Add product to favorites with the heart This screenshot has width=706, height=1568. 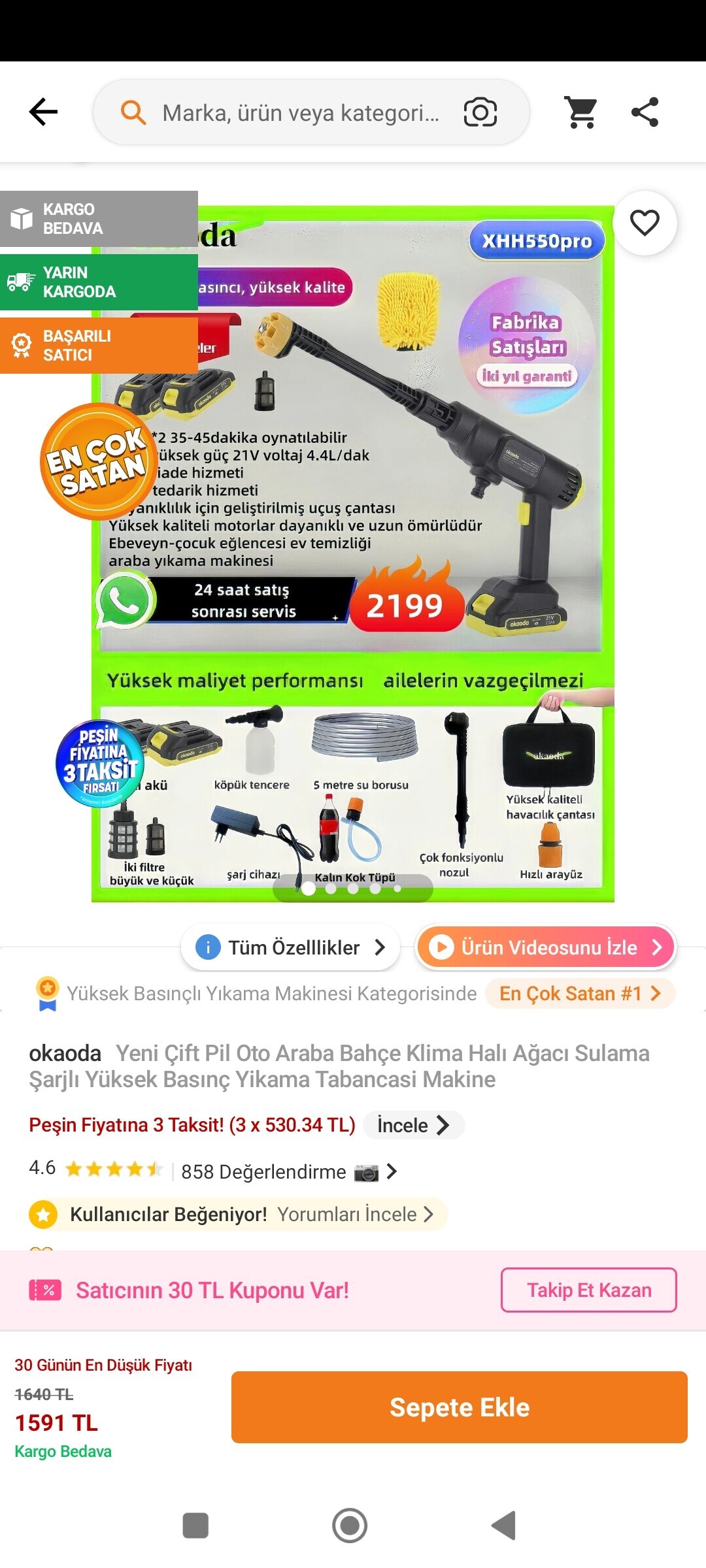(645, 223)
